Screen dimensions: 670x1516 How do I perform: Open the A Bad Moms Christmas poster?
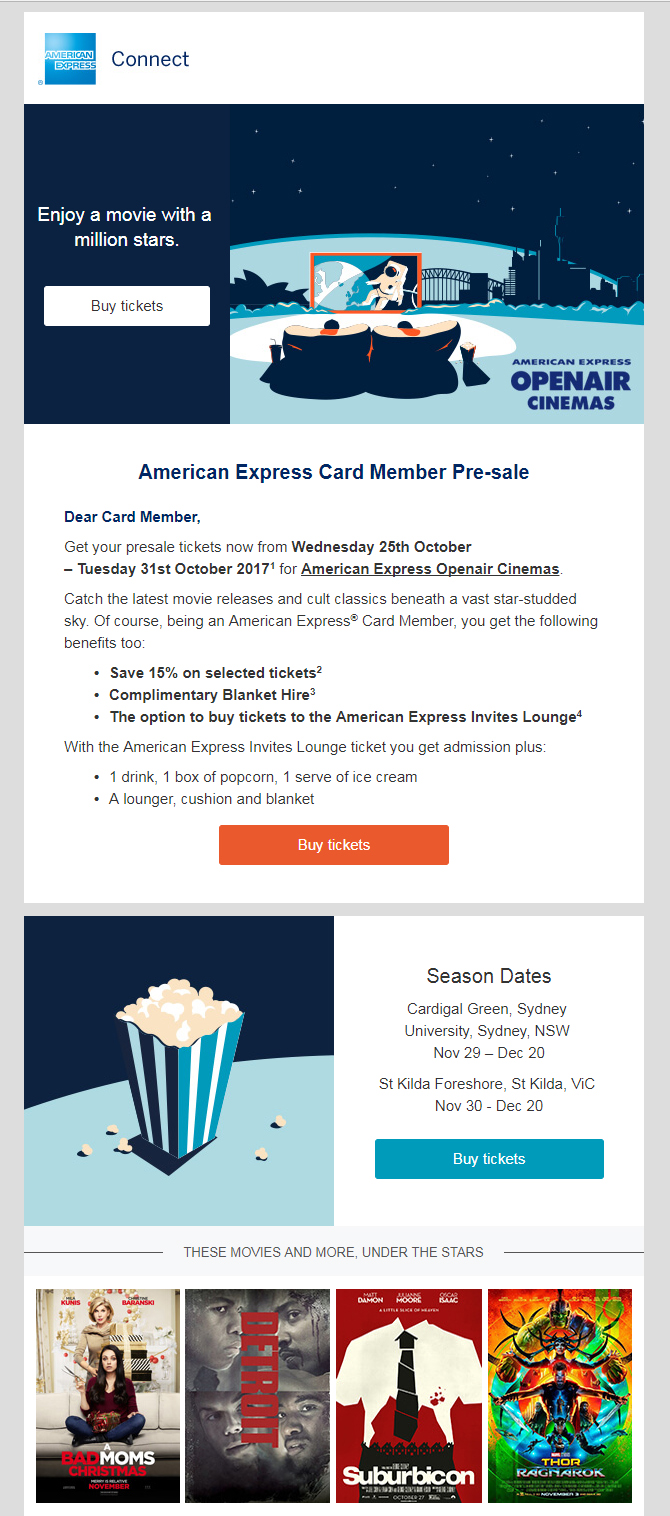click(x=108, y=1395)
